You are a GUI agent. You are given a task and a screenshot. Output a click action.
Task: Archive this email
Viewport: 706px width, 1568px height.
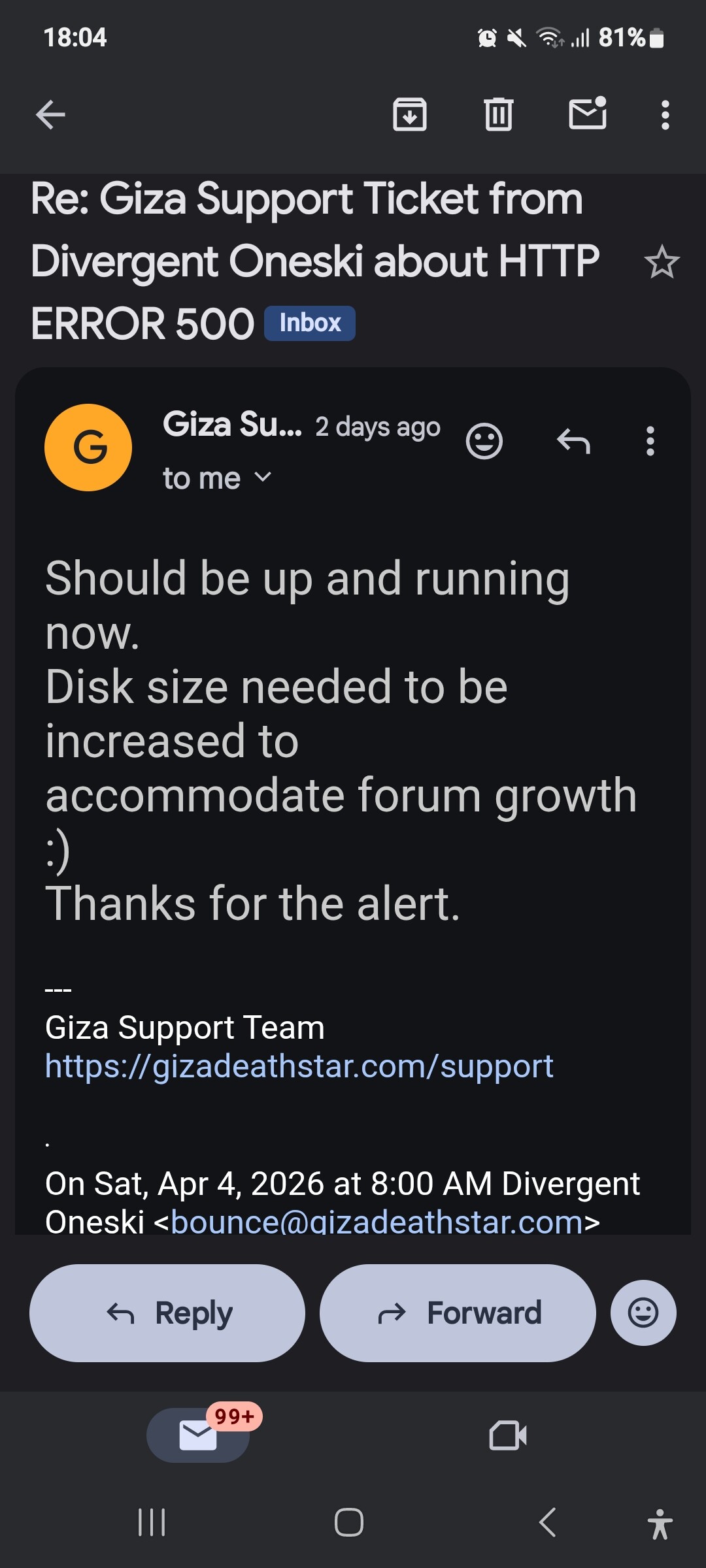pyautogui.click(x=410, y=115)
